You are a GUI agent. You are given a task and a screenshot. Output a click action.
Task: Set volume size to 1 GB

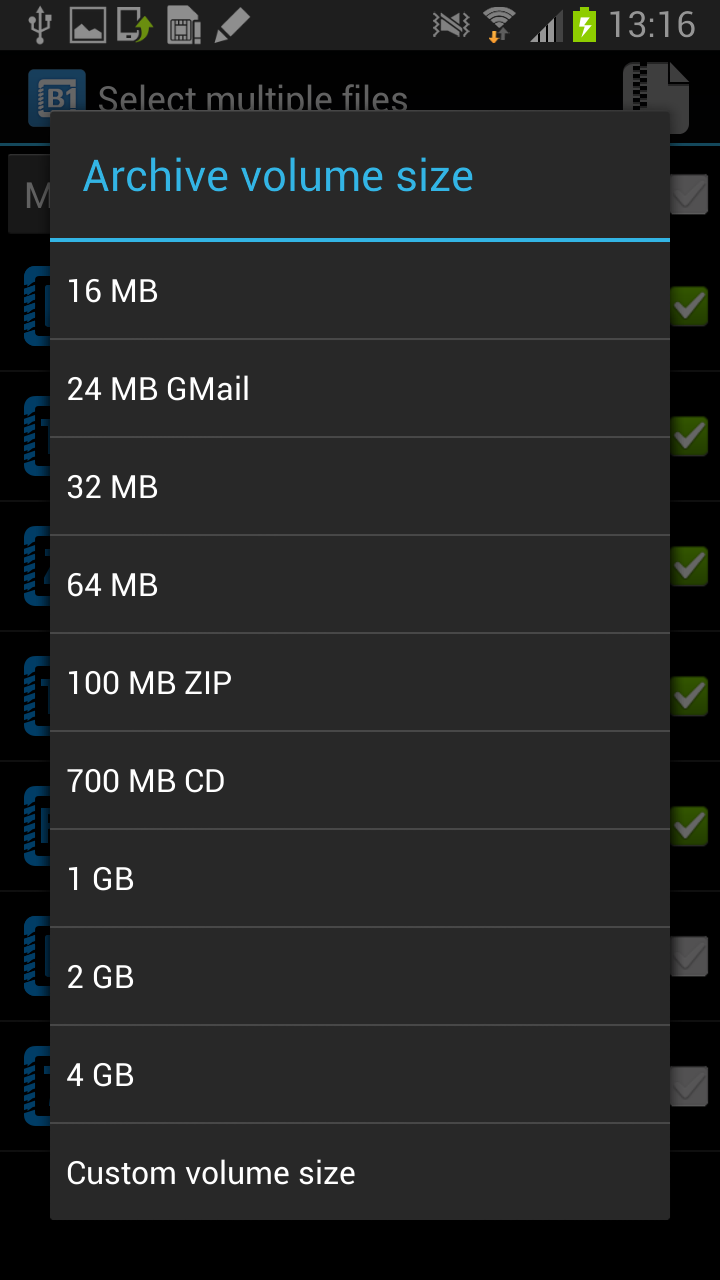360,879
